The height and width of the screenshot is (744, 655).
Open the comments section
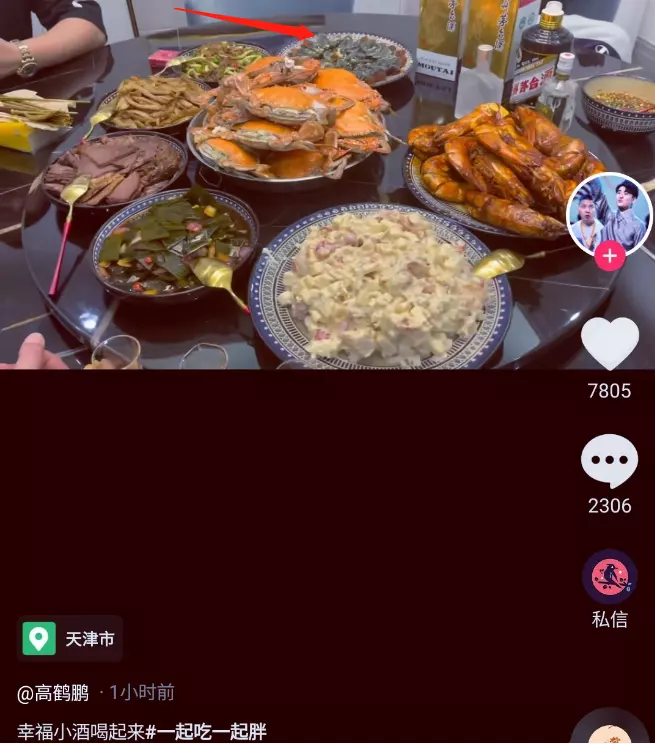click(609, 462)
